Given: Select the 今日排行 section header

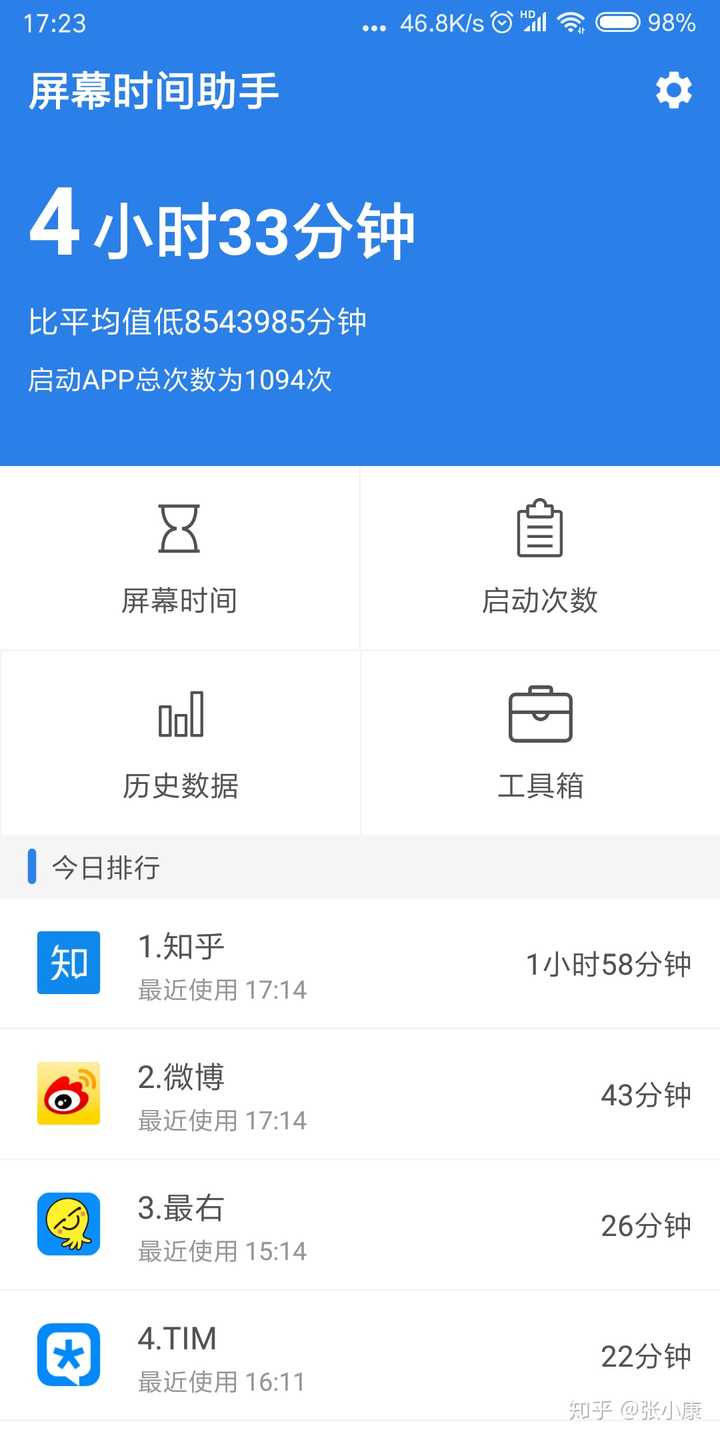Looking at the screenshot, I should [x=100, y=867].
